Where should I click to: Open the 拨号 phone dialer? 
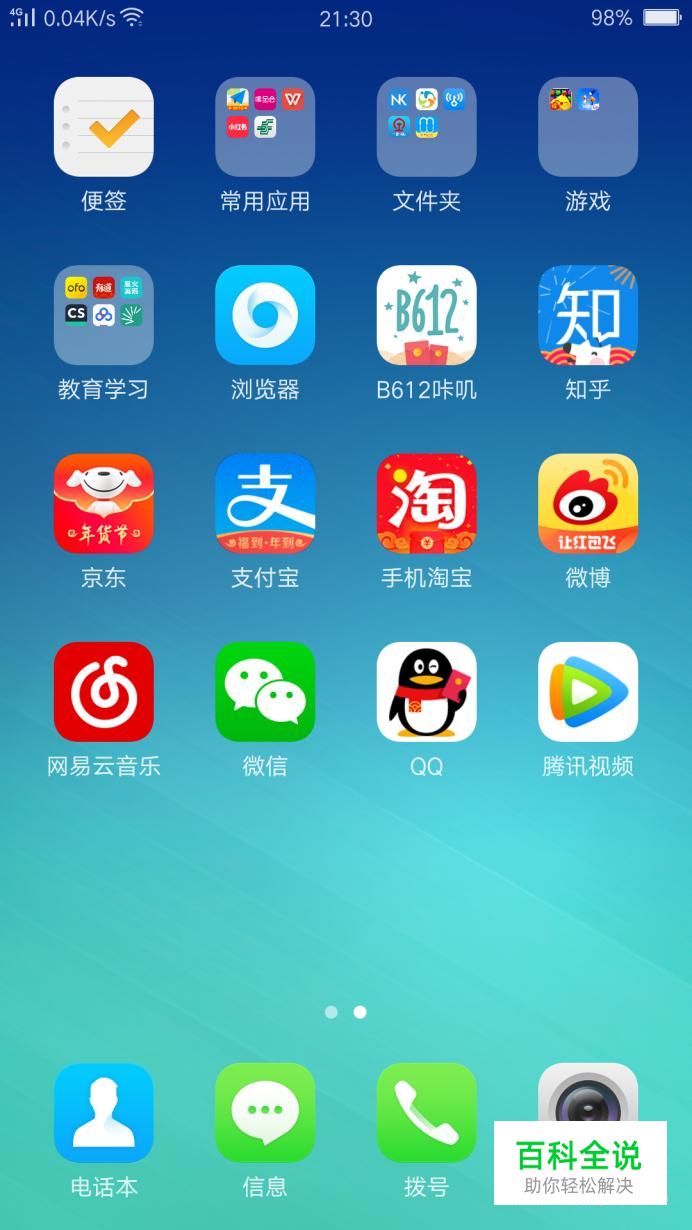427,1112
